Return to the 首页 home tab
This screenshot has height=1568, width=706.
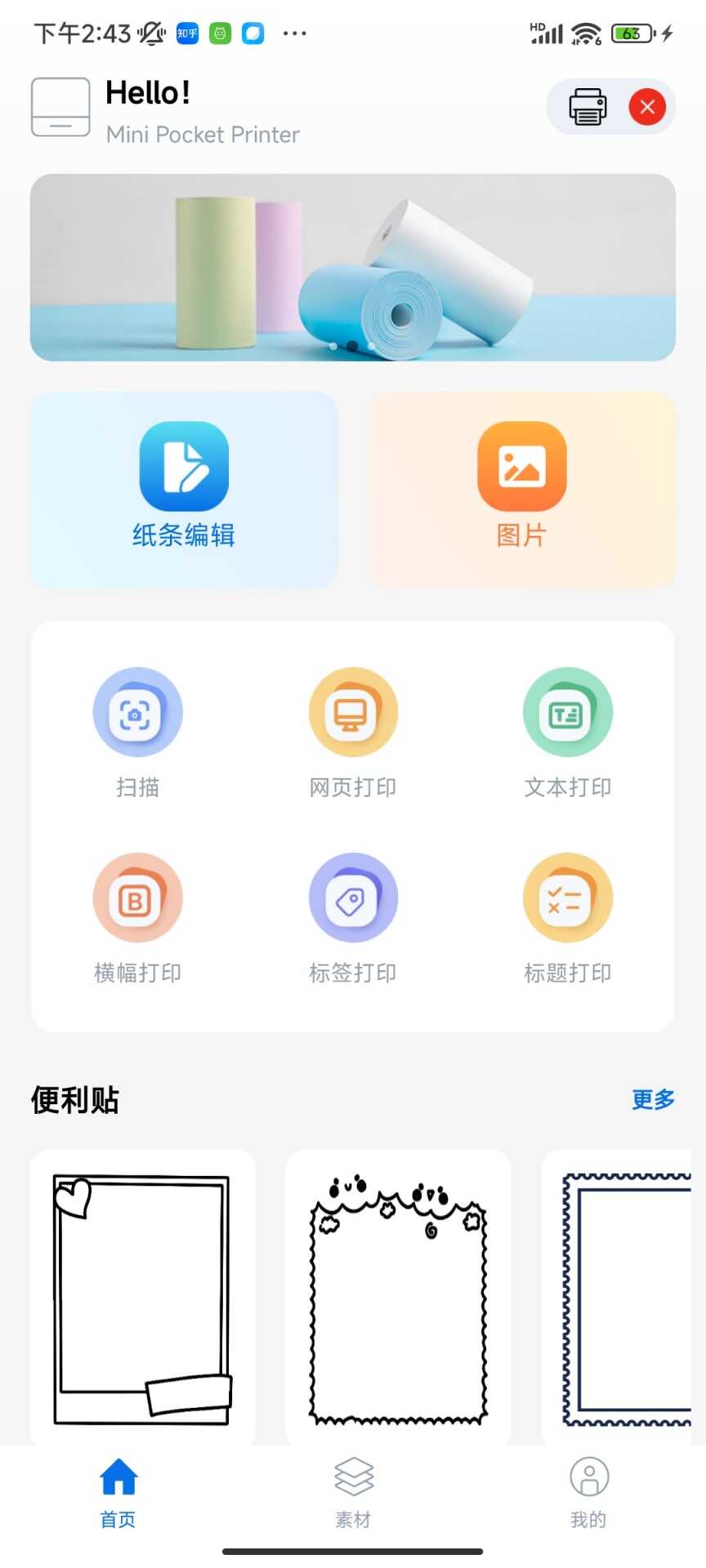[x=117, y=1494]
